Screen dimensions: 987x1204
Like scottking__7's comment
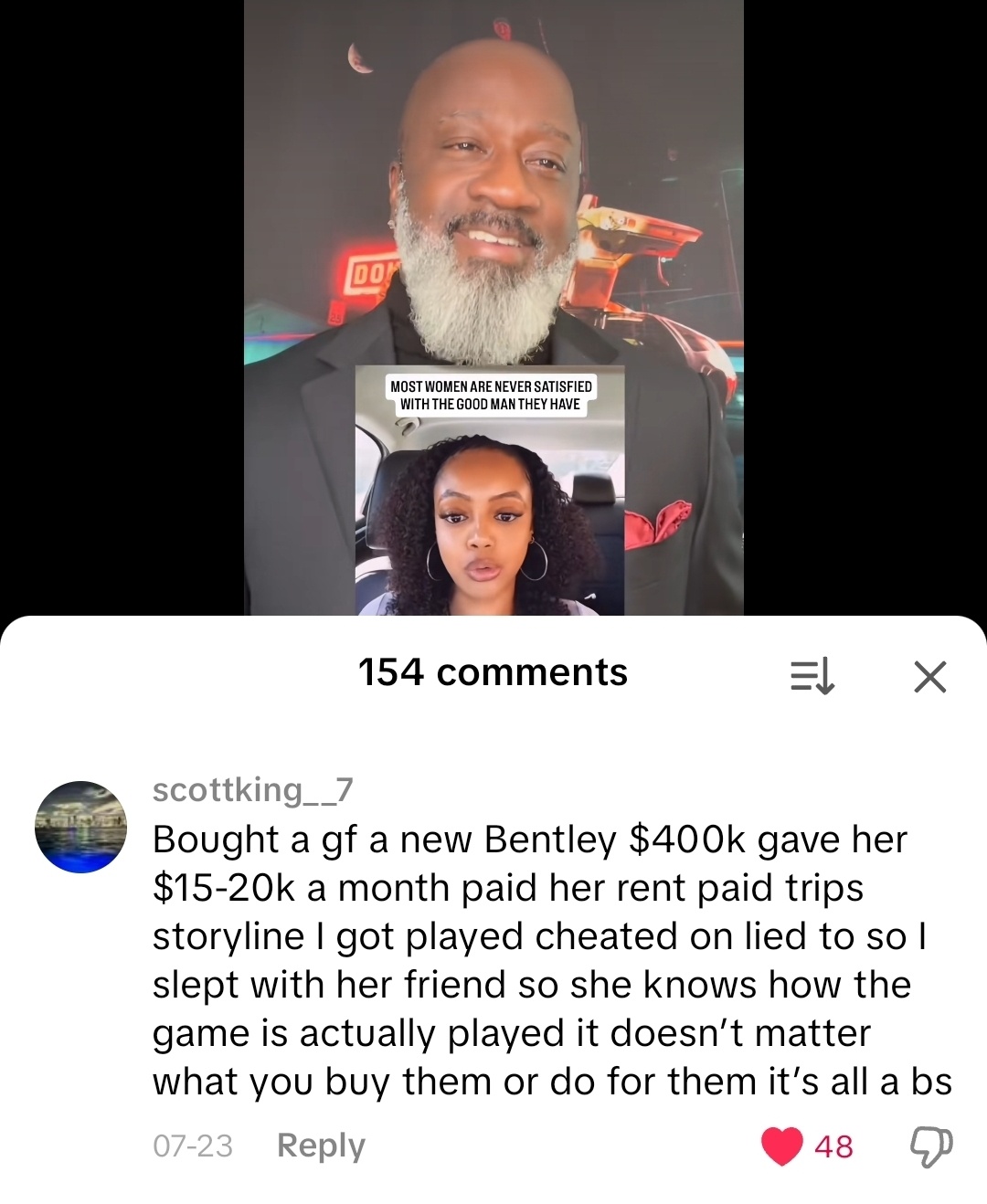(782, 1146)
